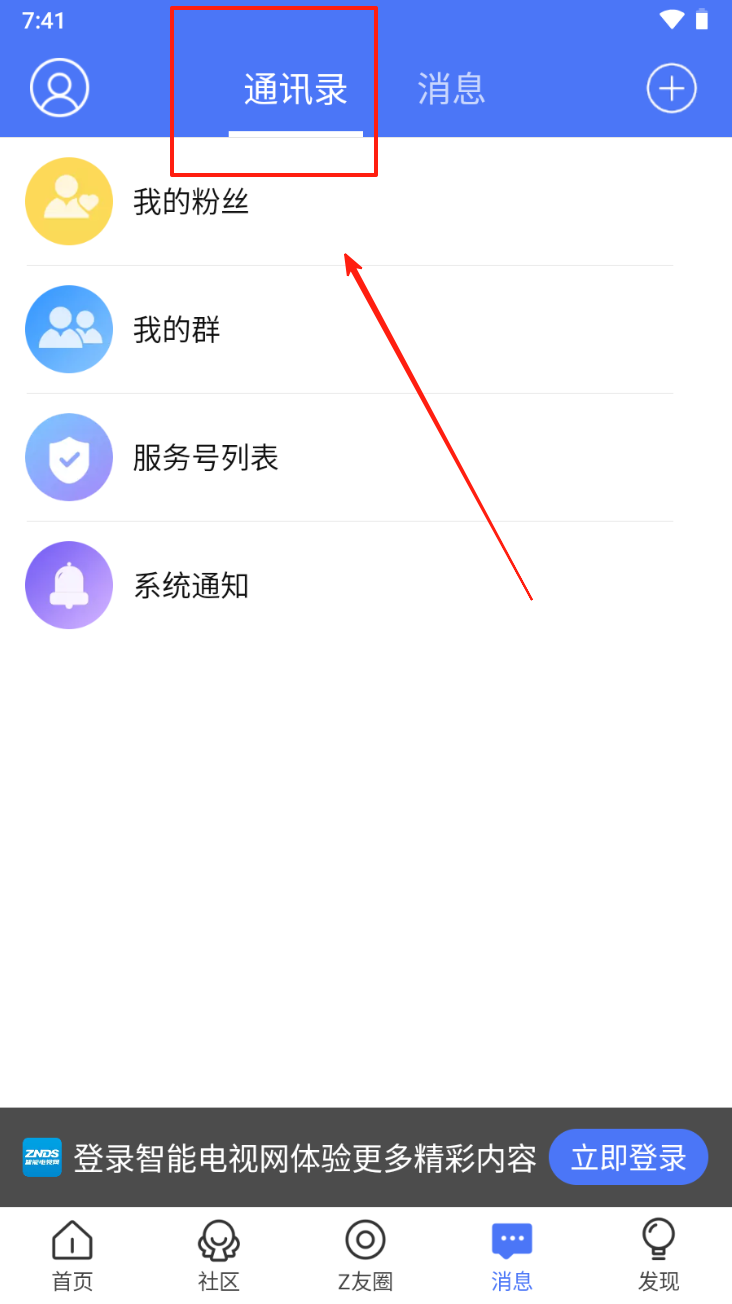This screenshot has width=732, height=1304.
Task: Switch to the 消息 top tab
Action: click(x=451, y=89)
